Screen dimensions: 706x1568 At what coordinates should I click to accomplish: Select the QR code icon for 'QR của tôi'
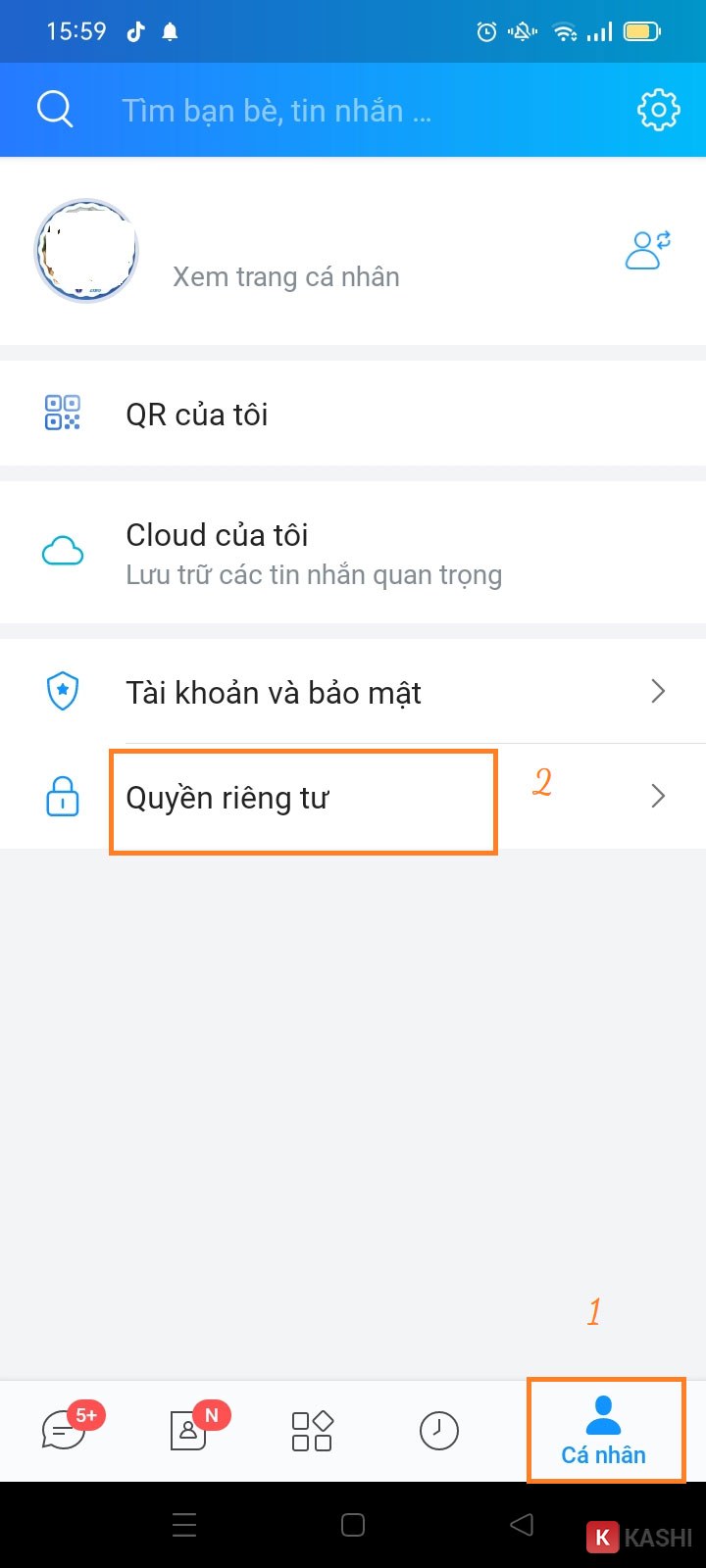pyautogui.click(x=62, y=414)
